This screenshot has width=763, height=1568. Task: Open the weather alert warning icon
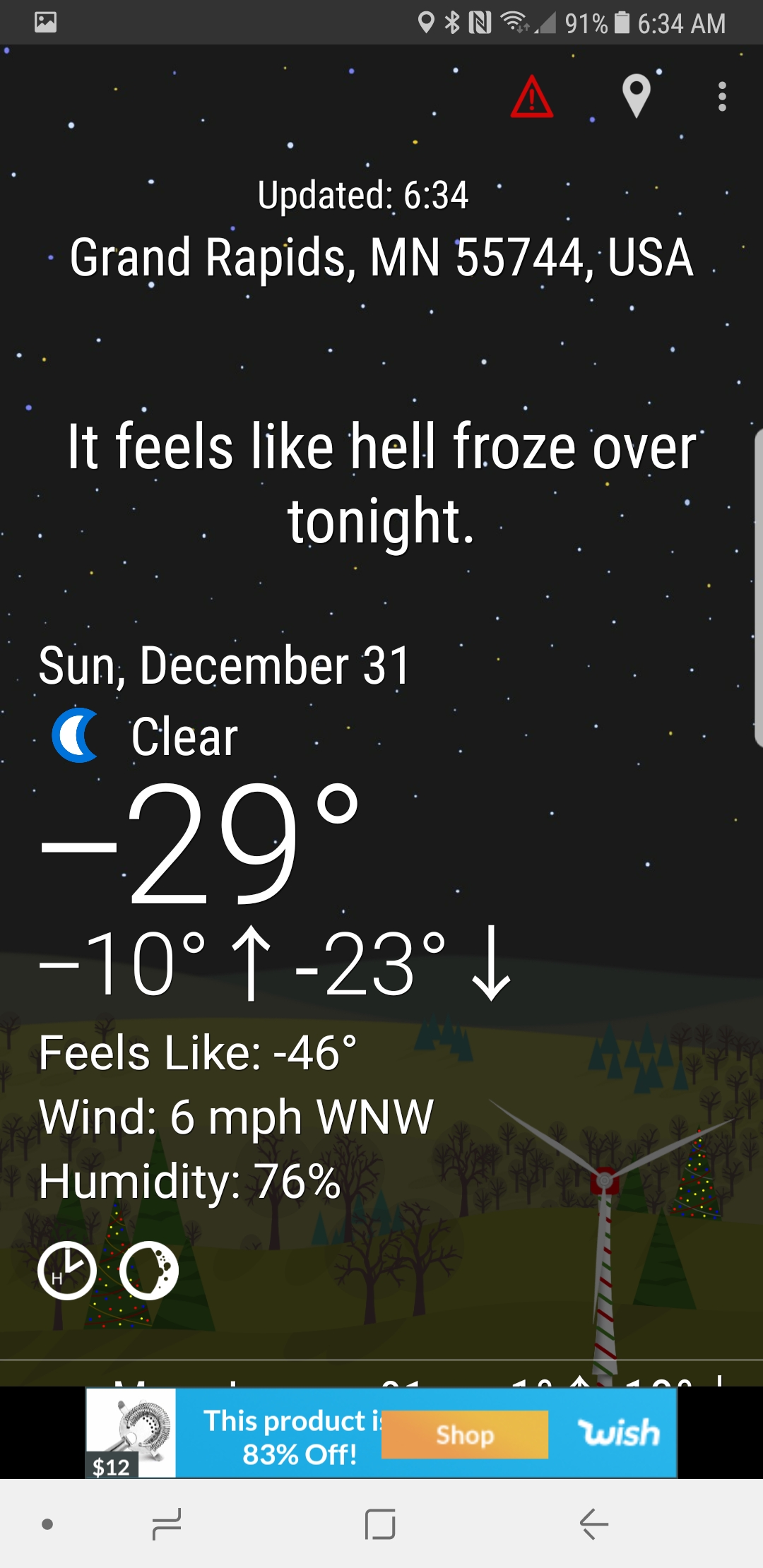[x=531, y=97]
